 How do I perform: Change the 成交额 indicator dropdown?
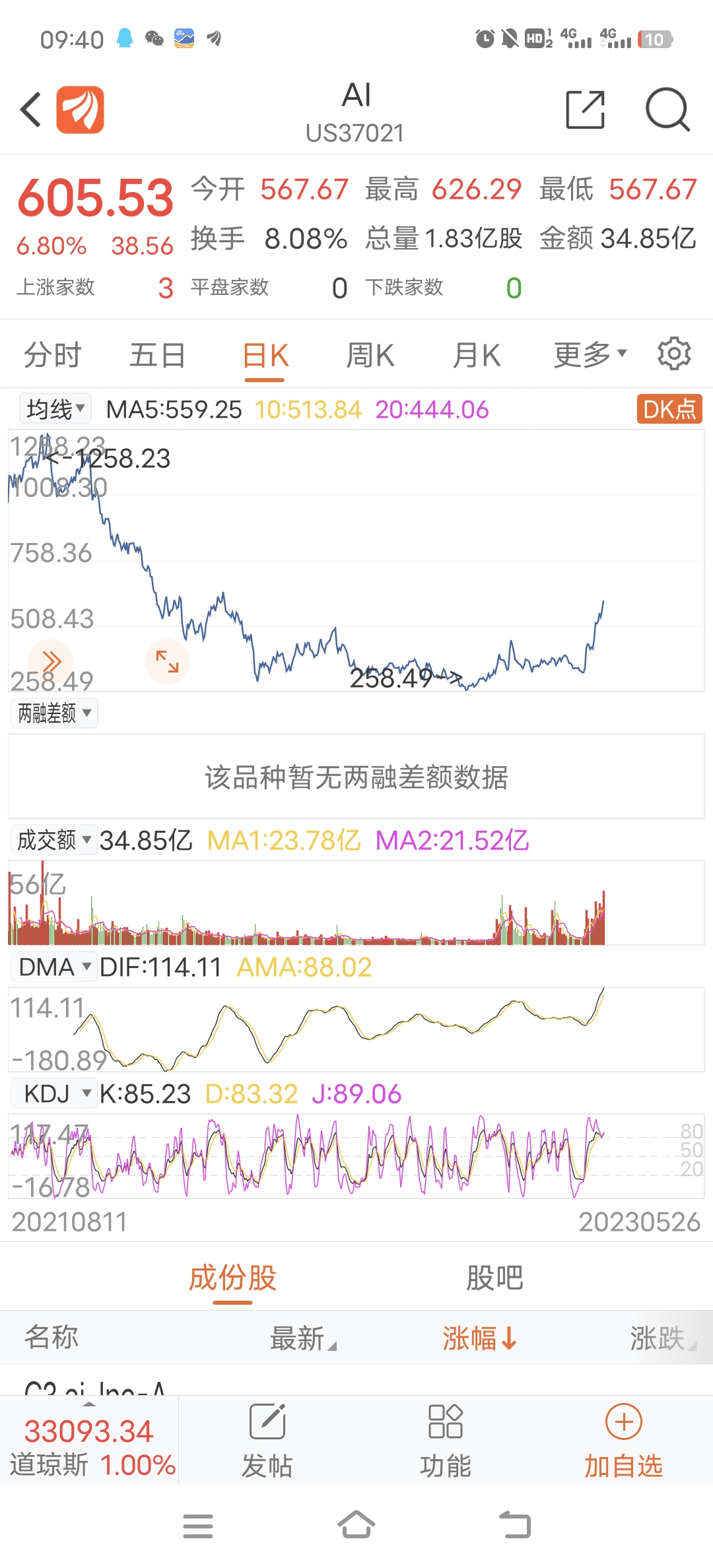click(54, 840)
